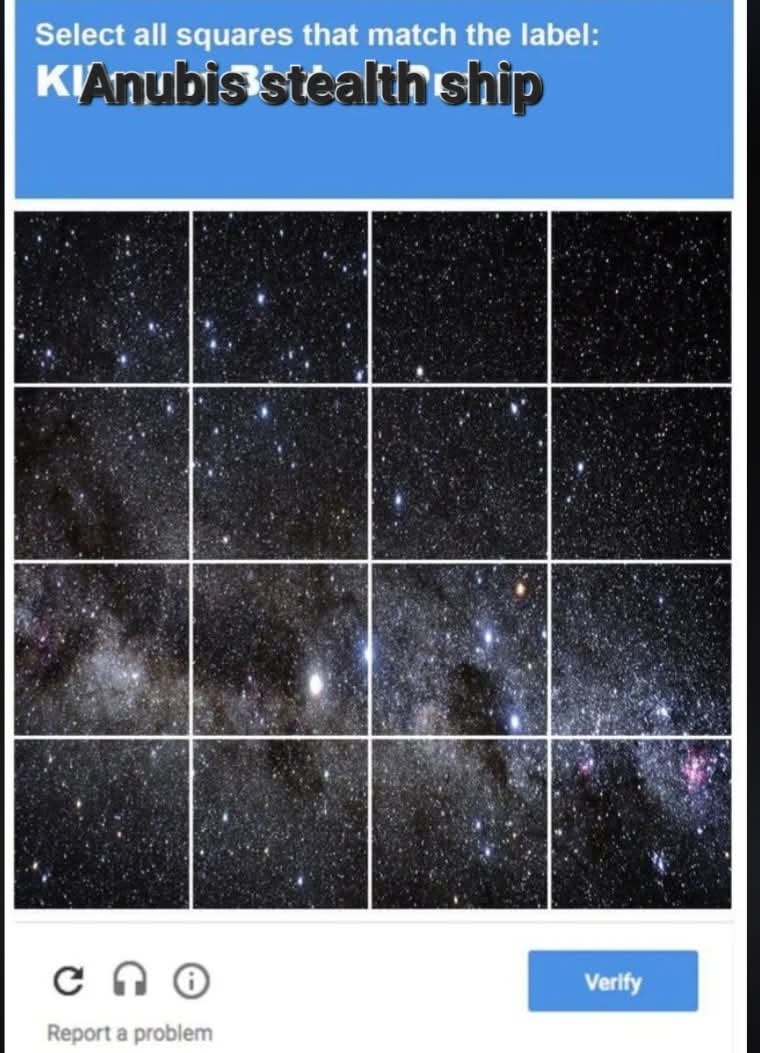Select the tile with the large bright white star
Screen dimensions: 760x1053
[x=280, y=649]
